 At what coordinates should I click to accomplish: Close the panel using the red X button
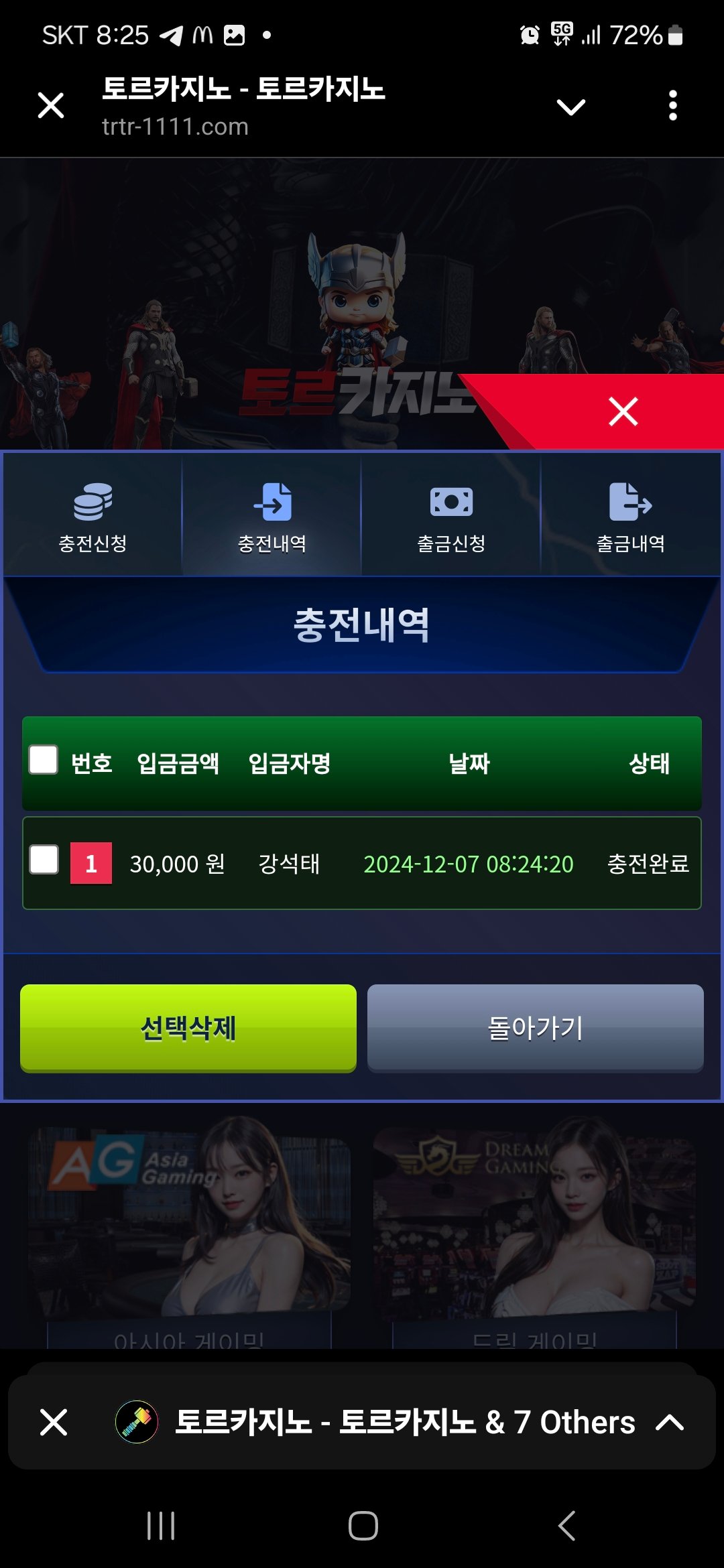(623, 411)
